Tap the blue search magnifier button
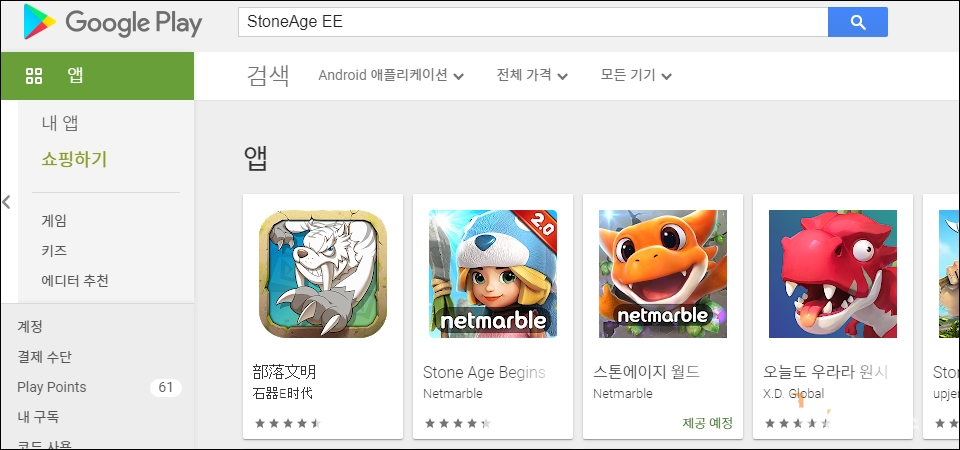960x450 pixels. [x=857, y=22]
